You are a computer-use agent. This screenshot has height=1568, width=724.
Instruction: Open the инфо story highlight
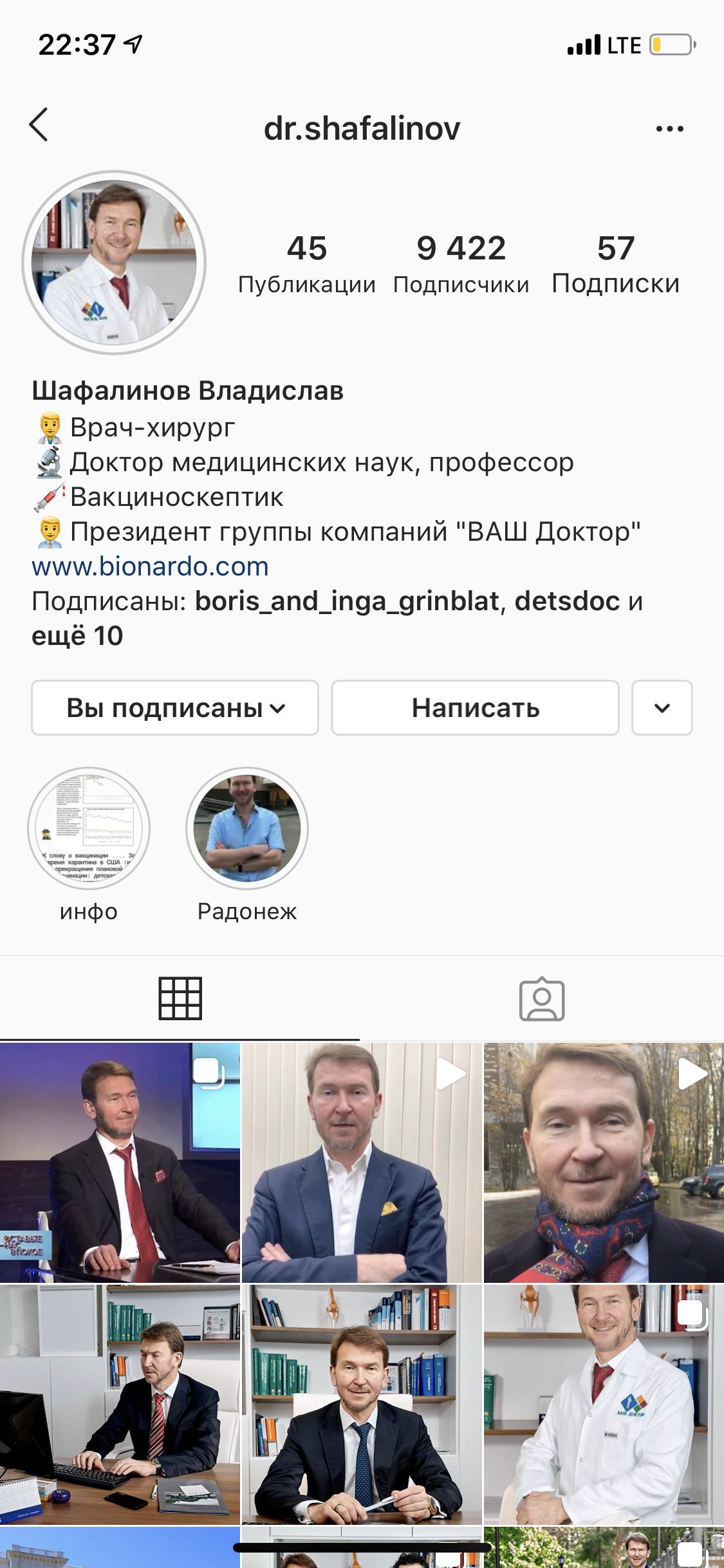[89, 829]
